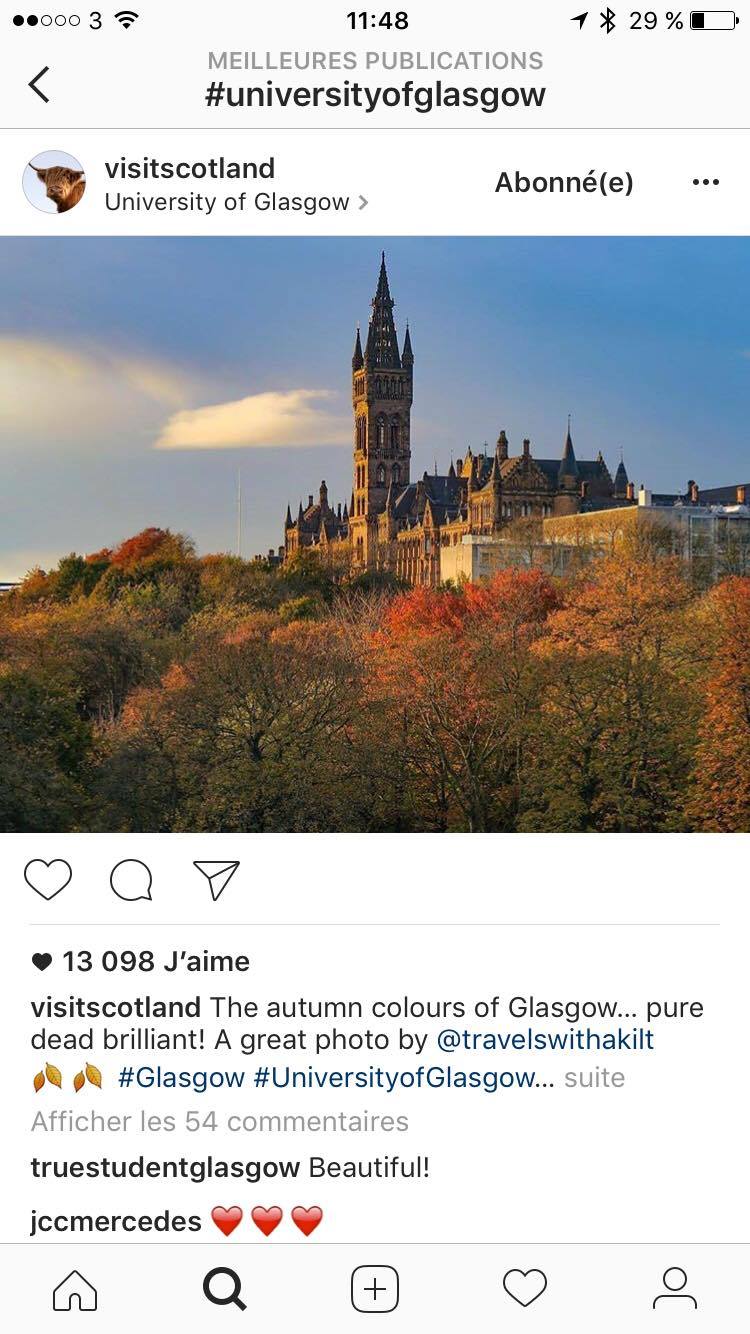Switch to the Search tab
750x1334 pixels.
coord(225,1289)
